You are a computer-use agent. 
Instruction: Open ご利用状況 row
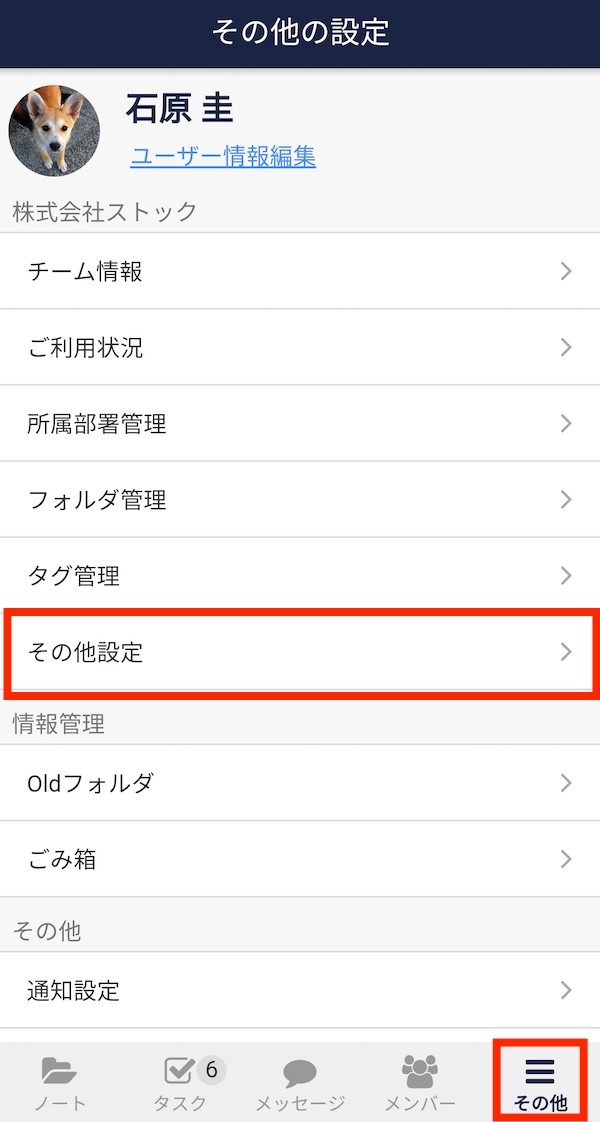(300, 347)
